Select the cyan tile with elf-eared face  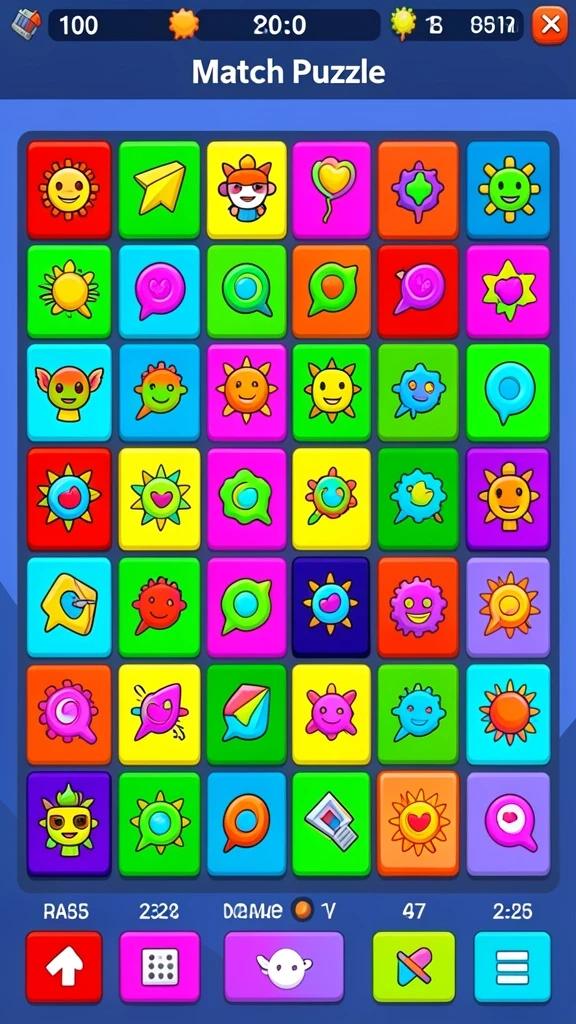point(69,392)
